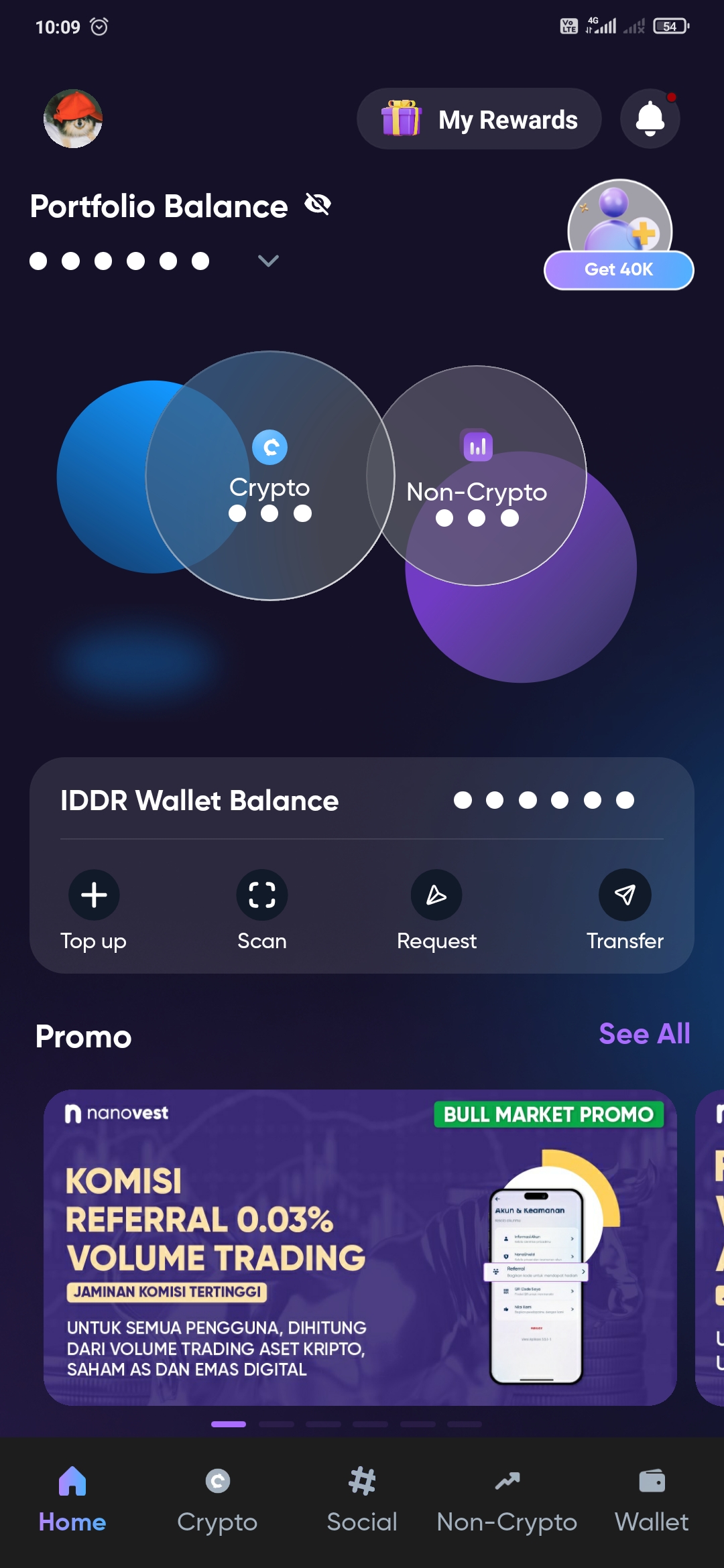See all promos
The image size is (724, 1568).
tap(644, 1034)
